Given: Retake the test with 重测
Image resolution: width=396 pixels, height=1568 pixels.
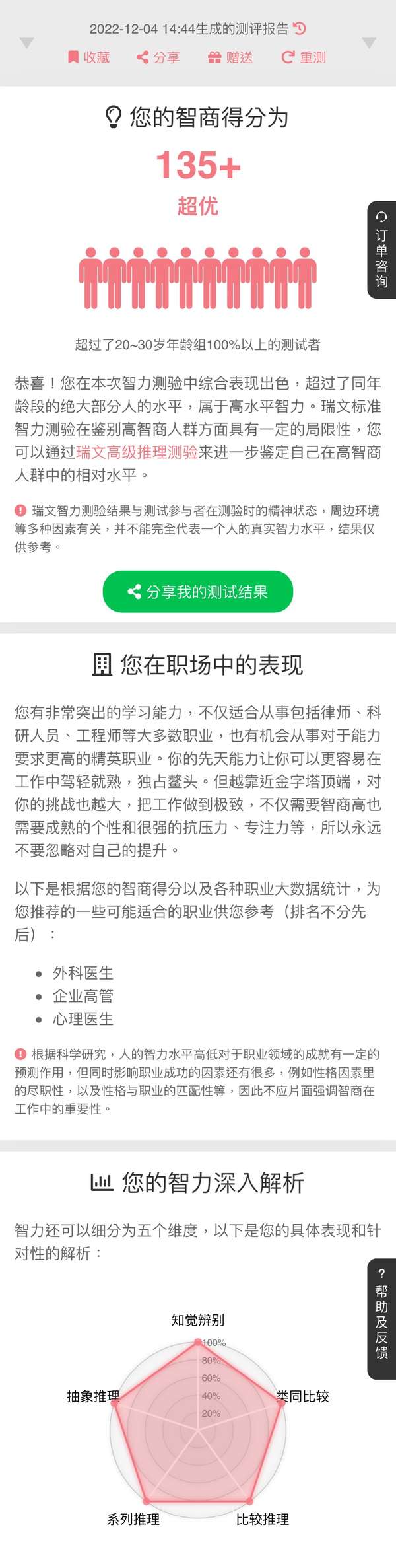Looking at the screenshot, I should pyautogui.click(x=304, y=57).
